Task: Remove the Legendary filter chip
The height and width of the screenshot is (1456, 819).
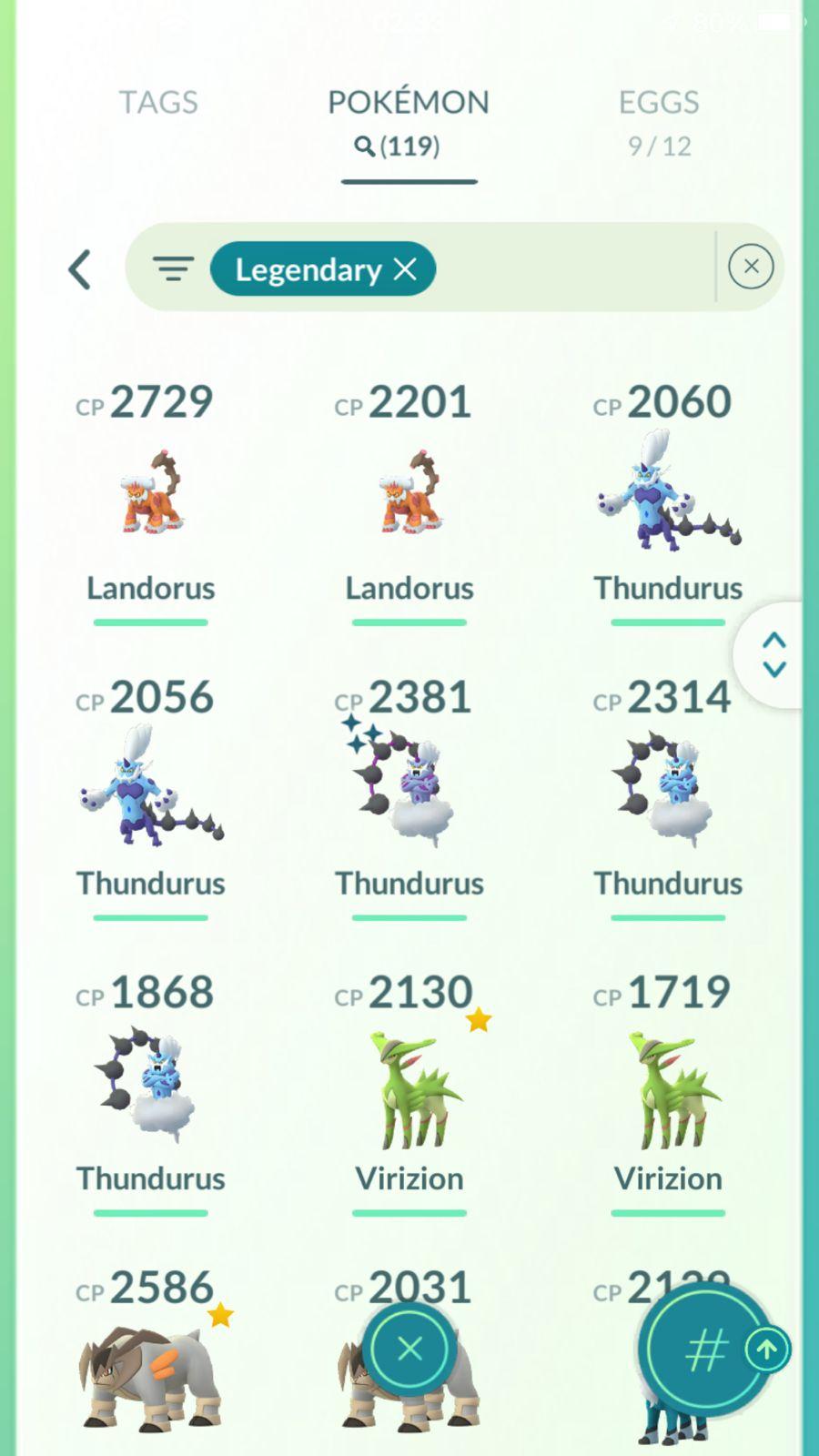Action: pos(405,269)
